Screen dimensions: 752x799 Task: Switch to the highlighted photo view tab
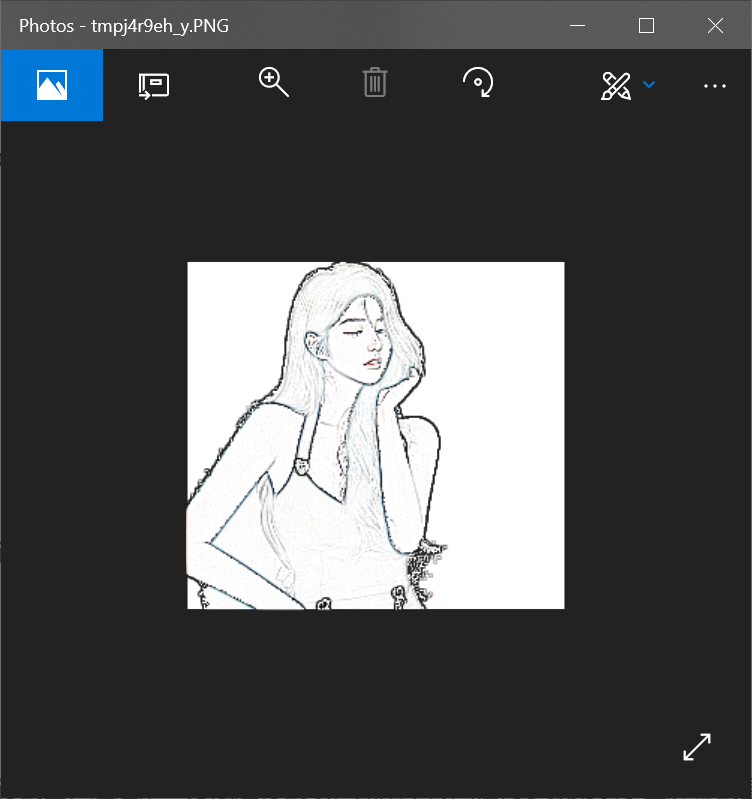click(x=52, y=85)
